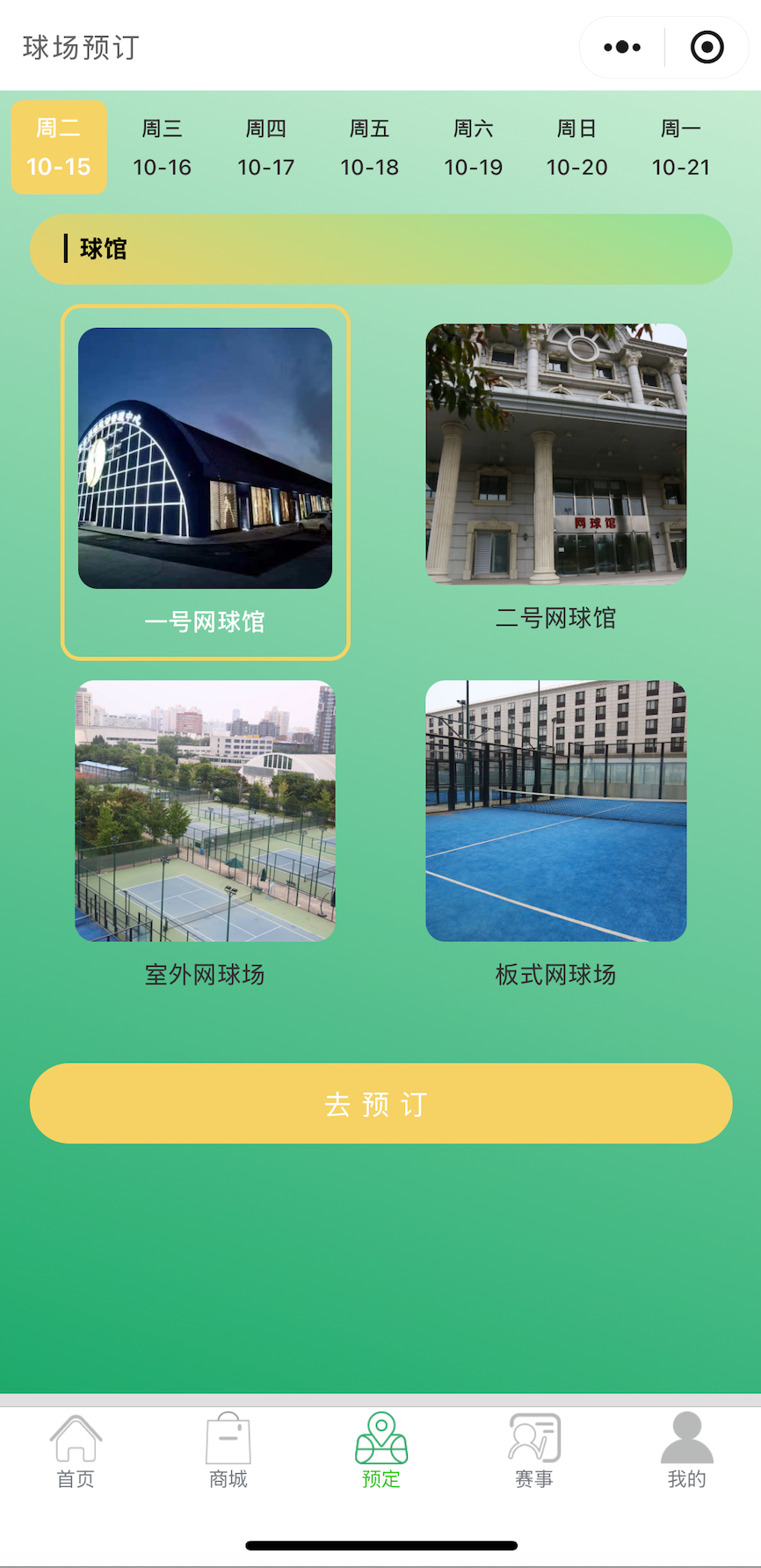This screenshot has height=1568, width=761.
Task: Tap the 去预订 booking button
Action: click(380, 1103)
